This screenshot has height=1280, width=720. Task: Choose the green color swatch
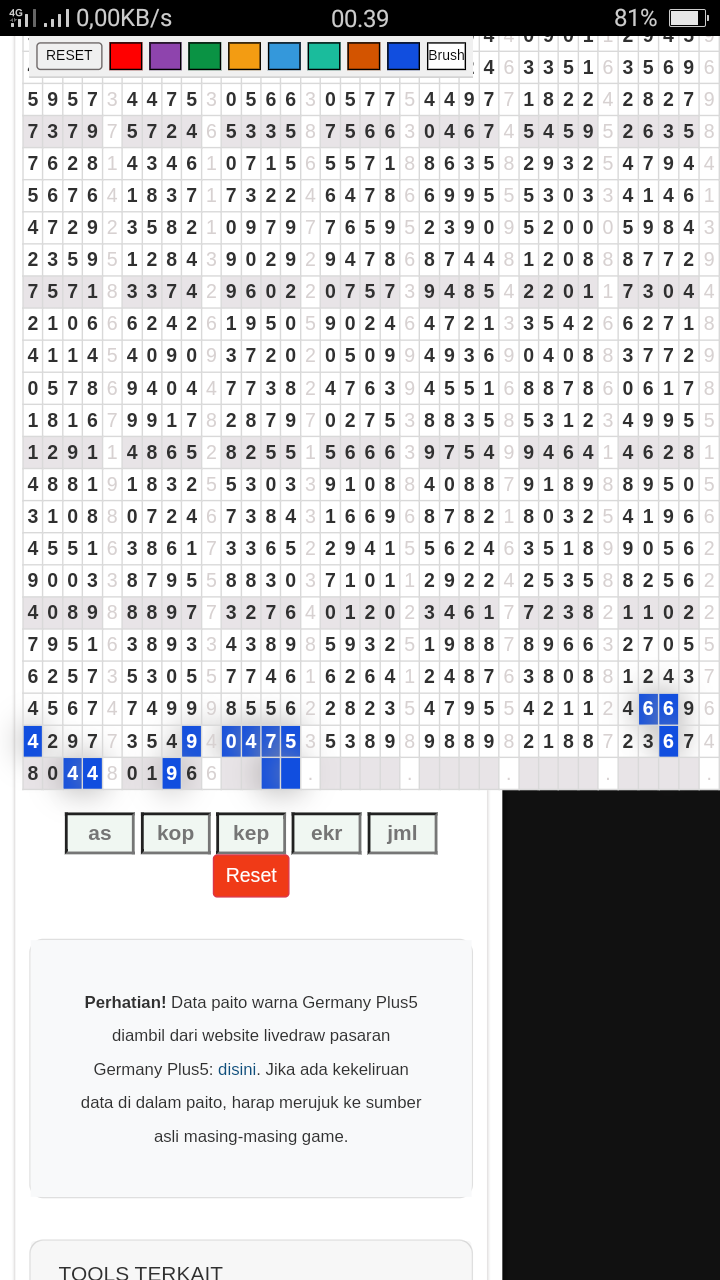point(205,56)
